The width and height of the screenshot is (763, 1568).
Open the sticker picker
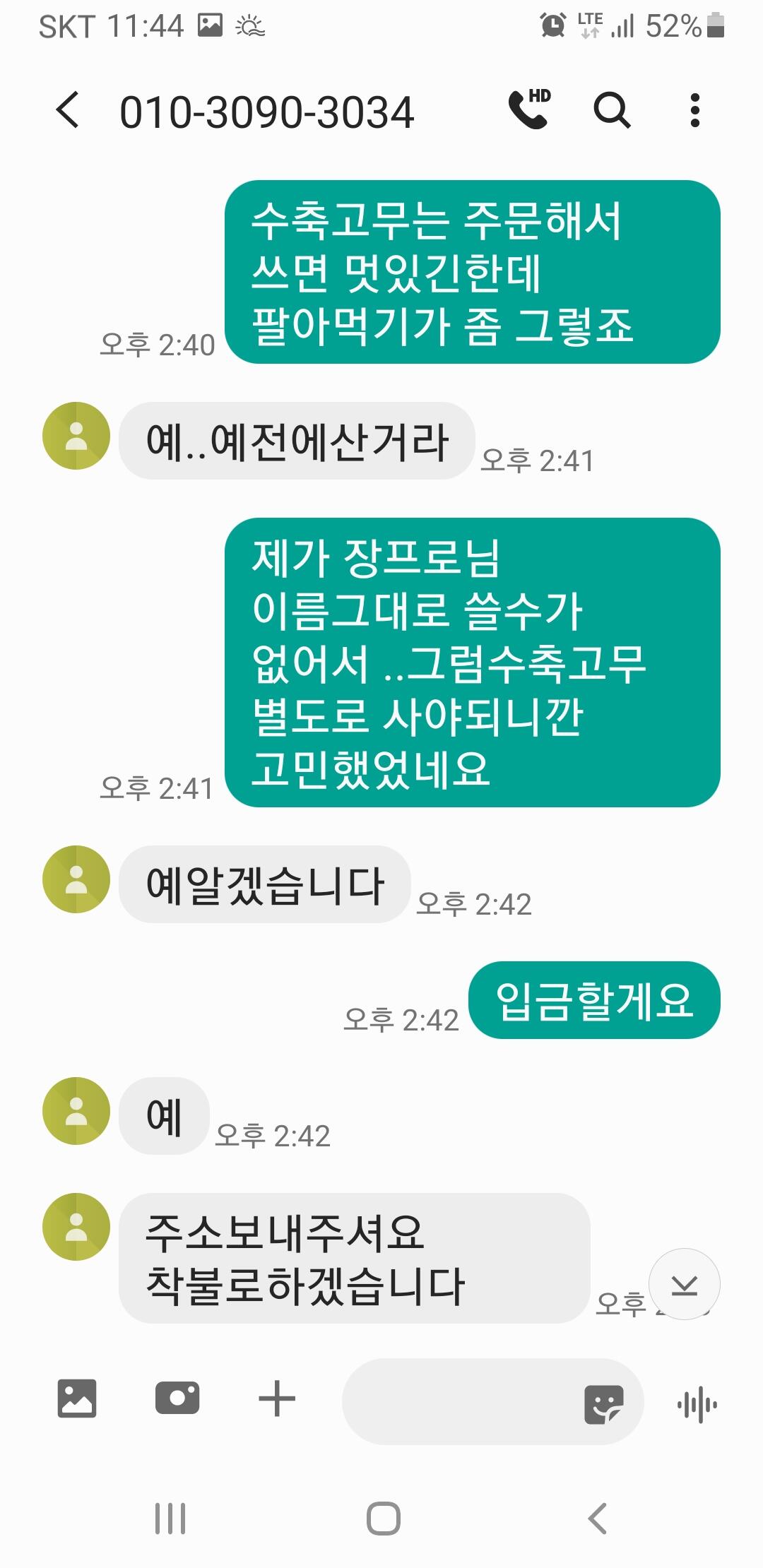point(604,1403)
